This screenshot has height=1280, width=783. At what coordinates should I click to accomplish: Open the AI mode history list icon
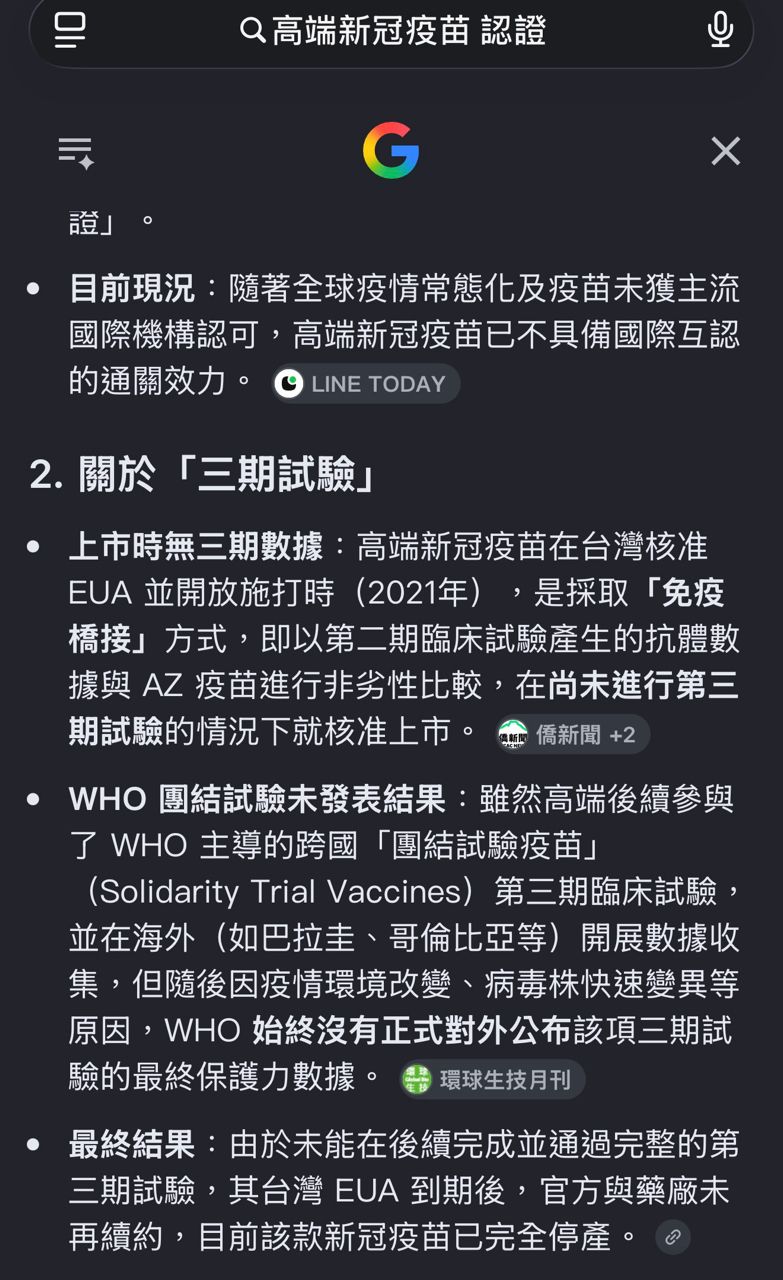pyautogui.click(x=76, y=152)
